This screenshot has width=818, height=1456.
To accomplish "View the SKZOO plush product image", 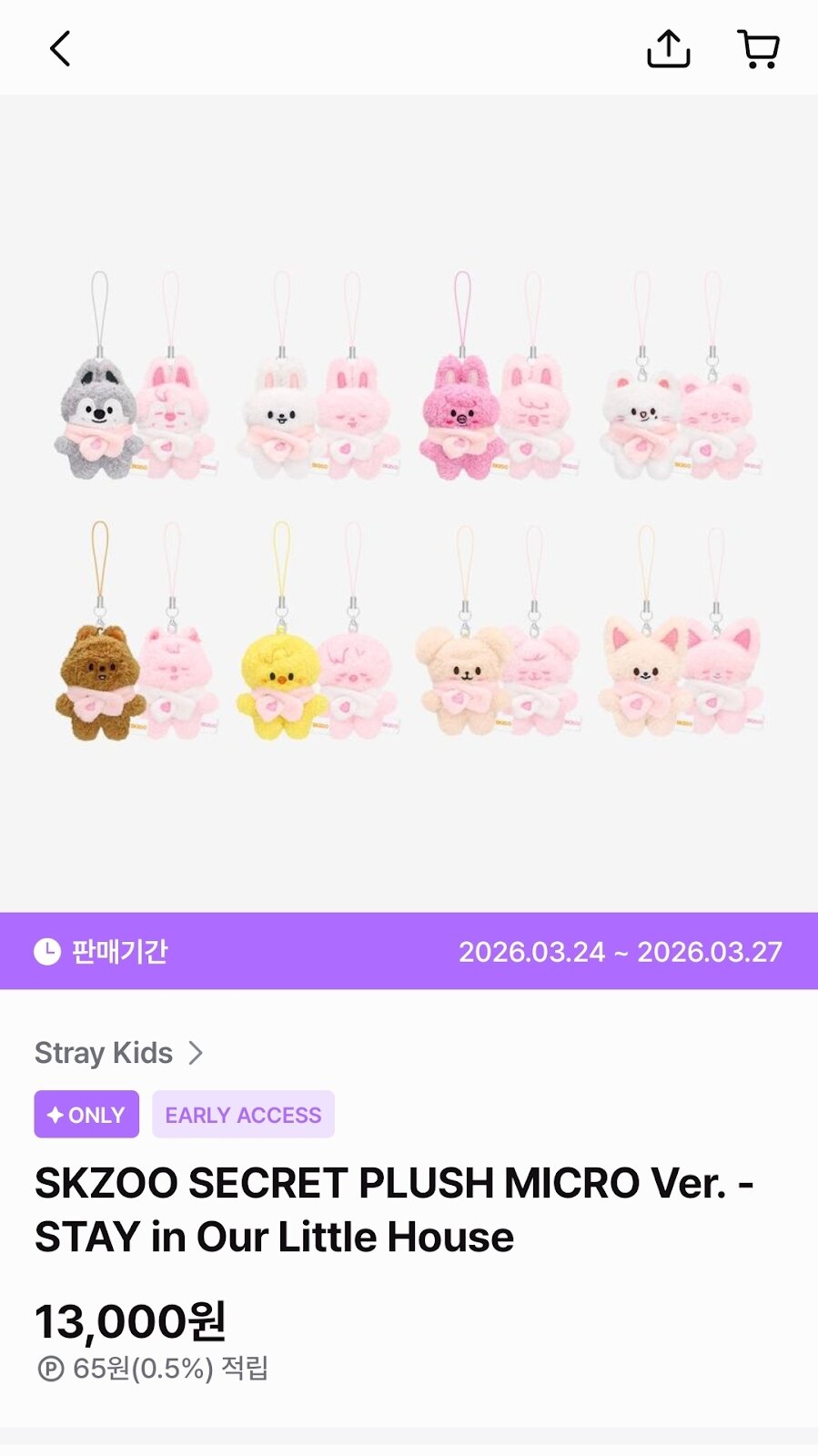I will (x=409, y=504).
